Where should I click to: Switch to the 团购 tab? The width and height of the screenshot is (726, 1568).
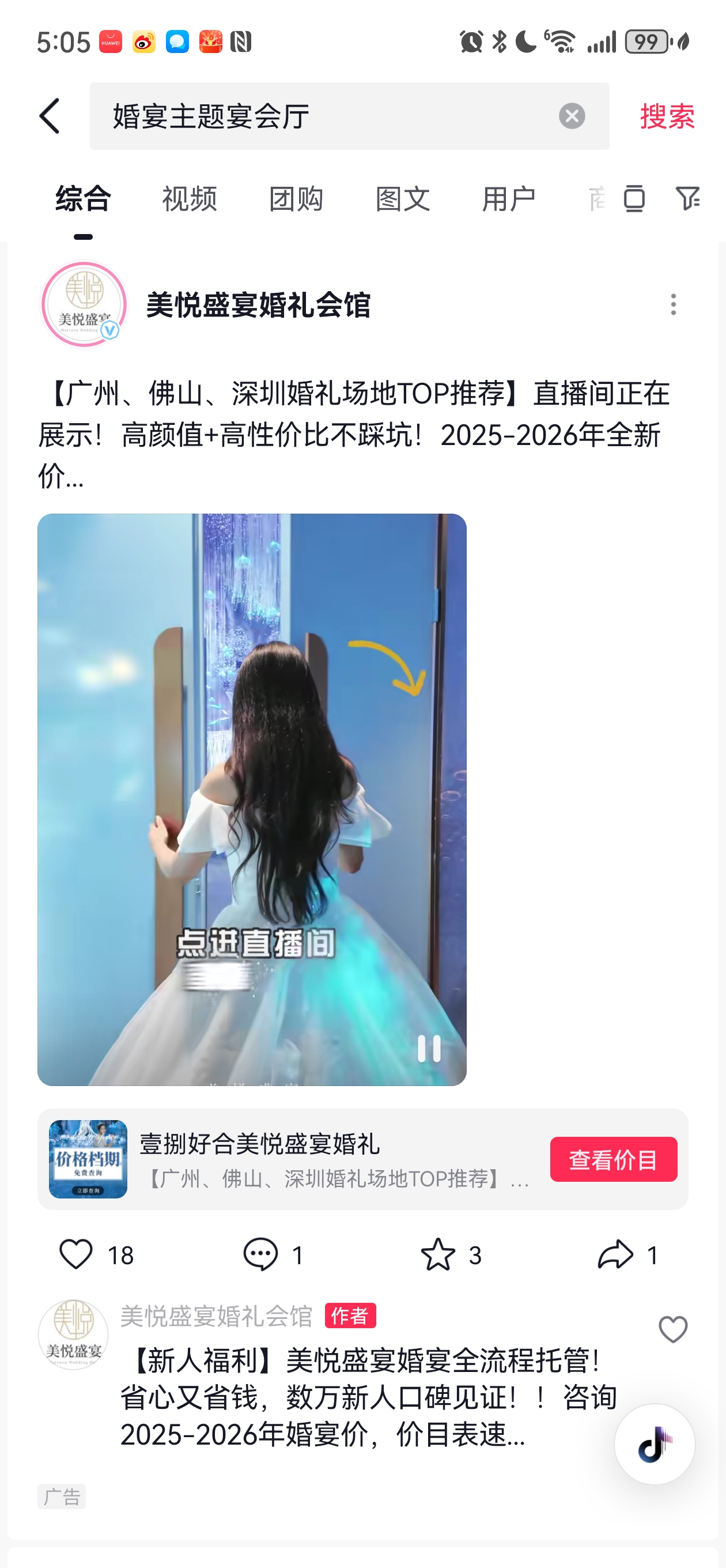pos(296,198)
